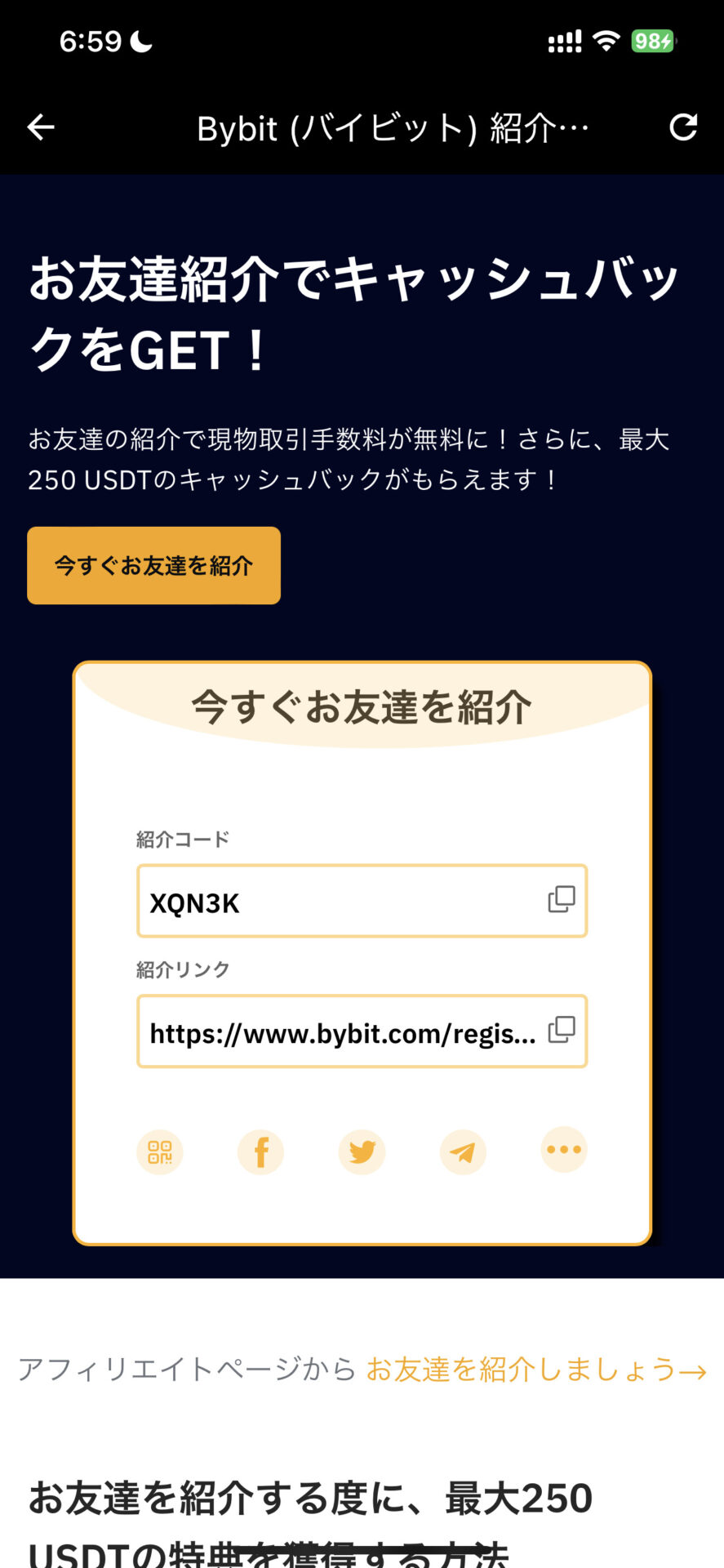The height and width of the screenshot is (1568, 724).
Task: Go back using the header arrow
Action: point(40,127)
